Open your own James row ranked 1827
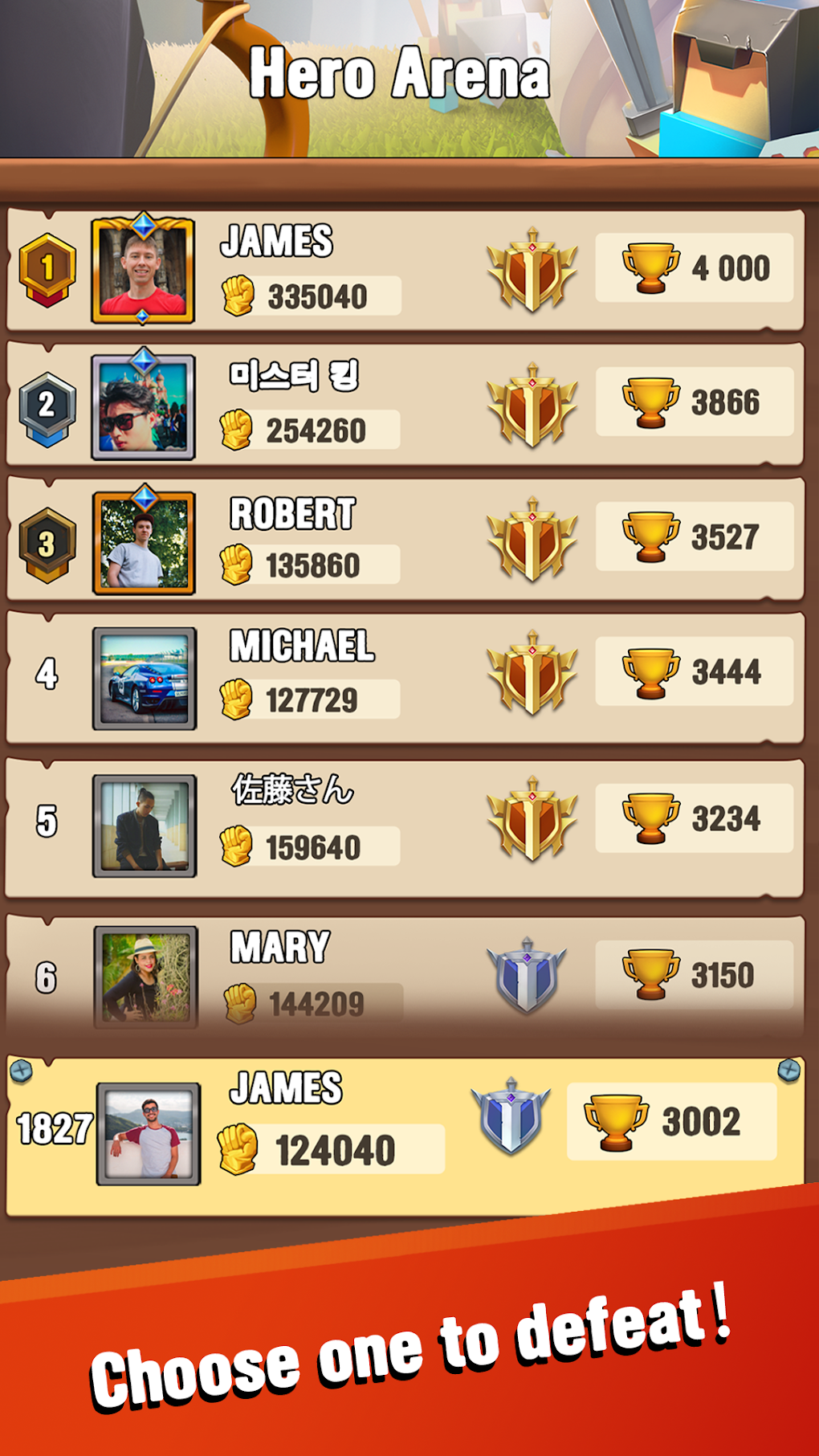This screenshot has width=819, height=1456. click(405, 1136)
